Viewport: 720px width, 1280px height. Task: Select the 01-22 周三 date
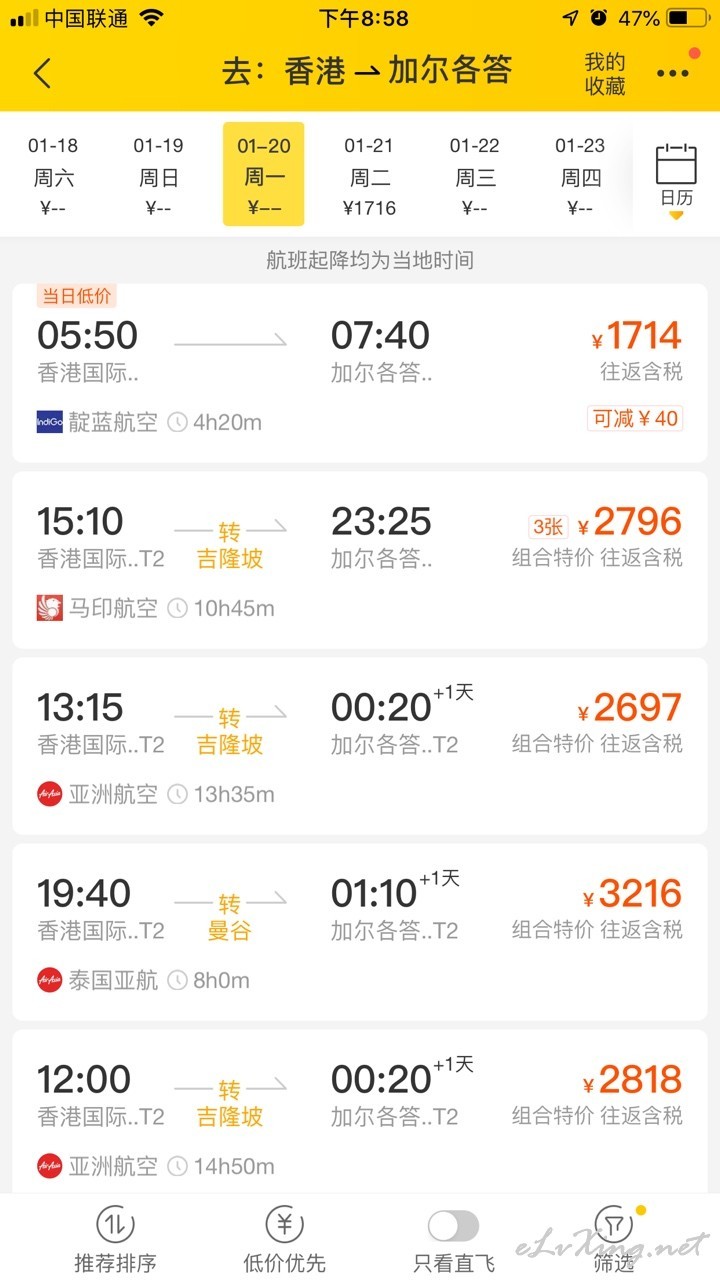475,176
